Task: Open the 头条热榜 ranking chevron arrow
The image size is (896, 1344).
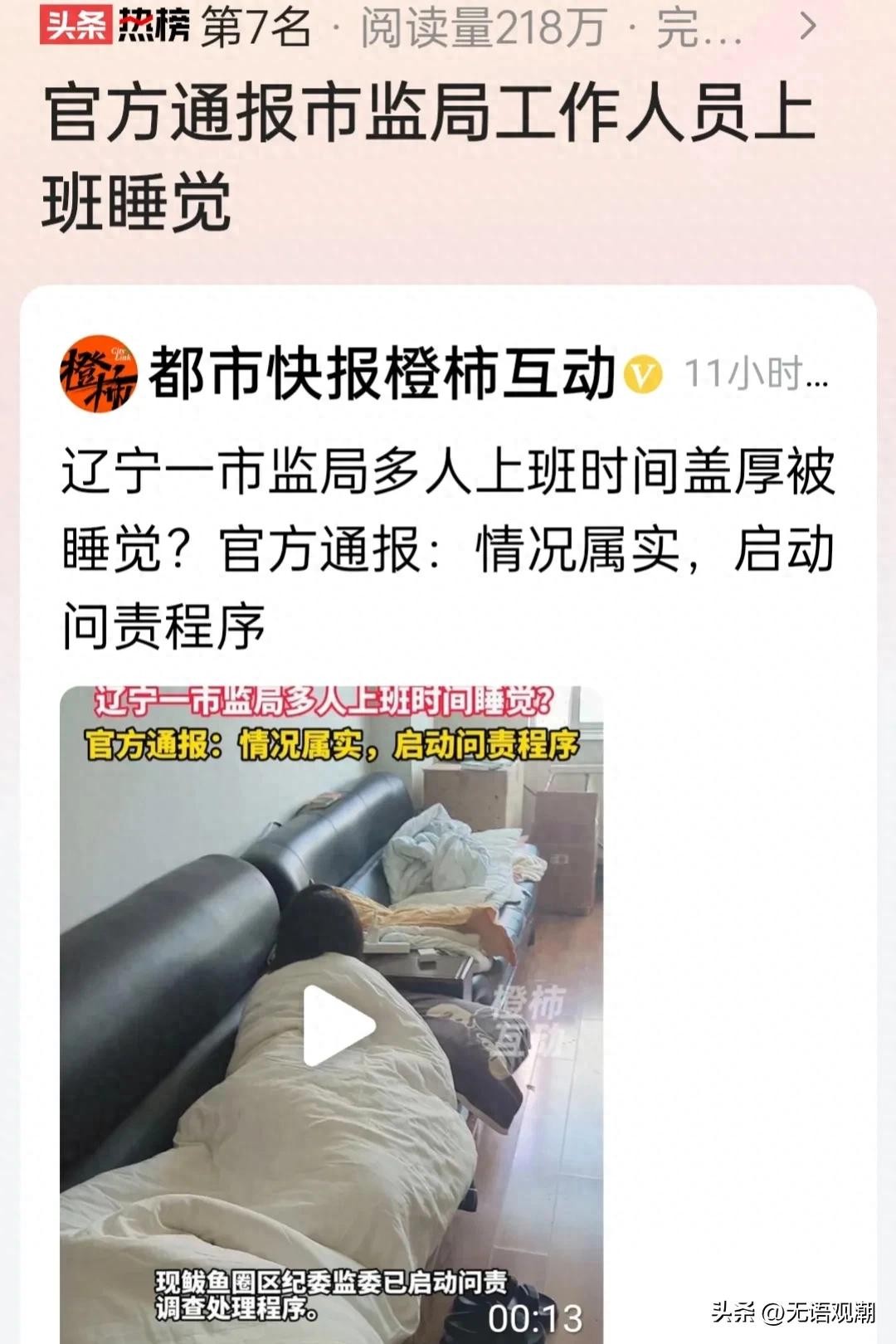Action: point(807,27)
